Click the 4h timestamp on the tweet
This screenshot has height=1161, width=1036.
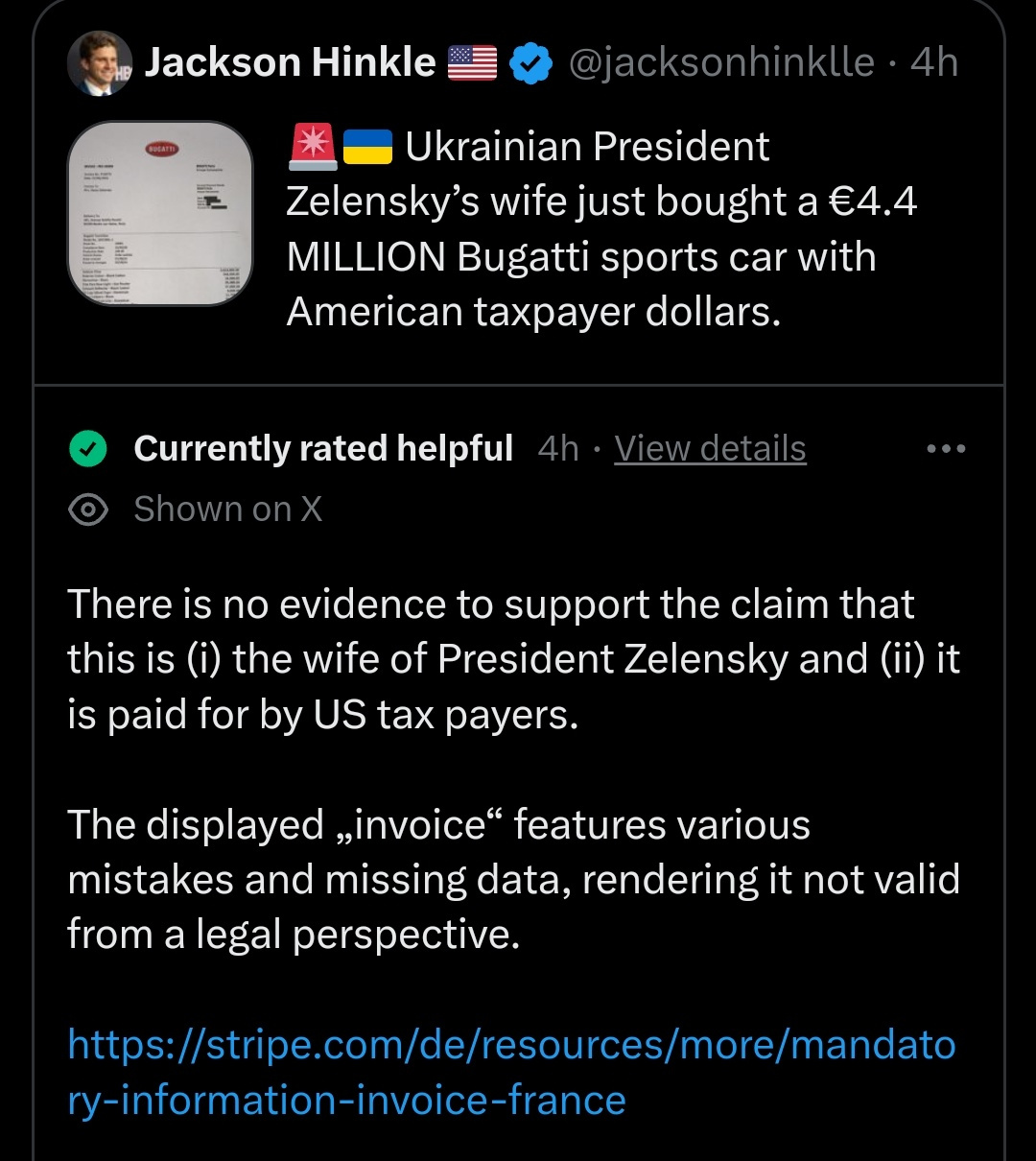(x=932, y=61)
